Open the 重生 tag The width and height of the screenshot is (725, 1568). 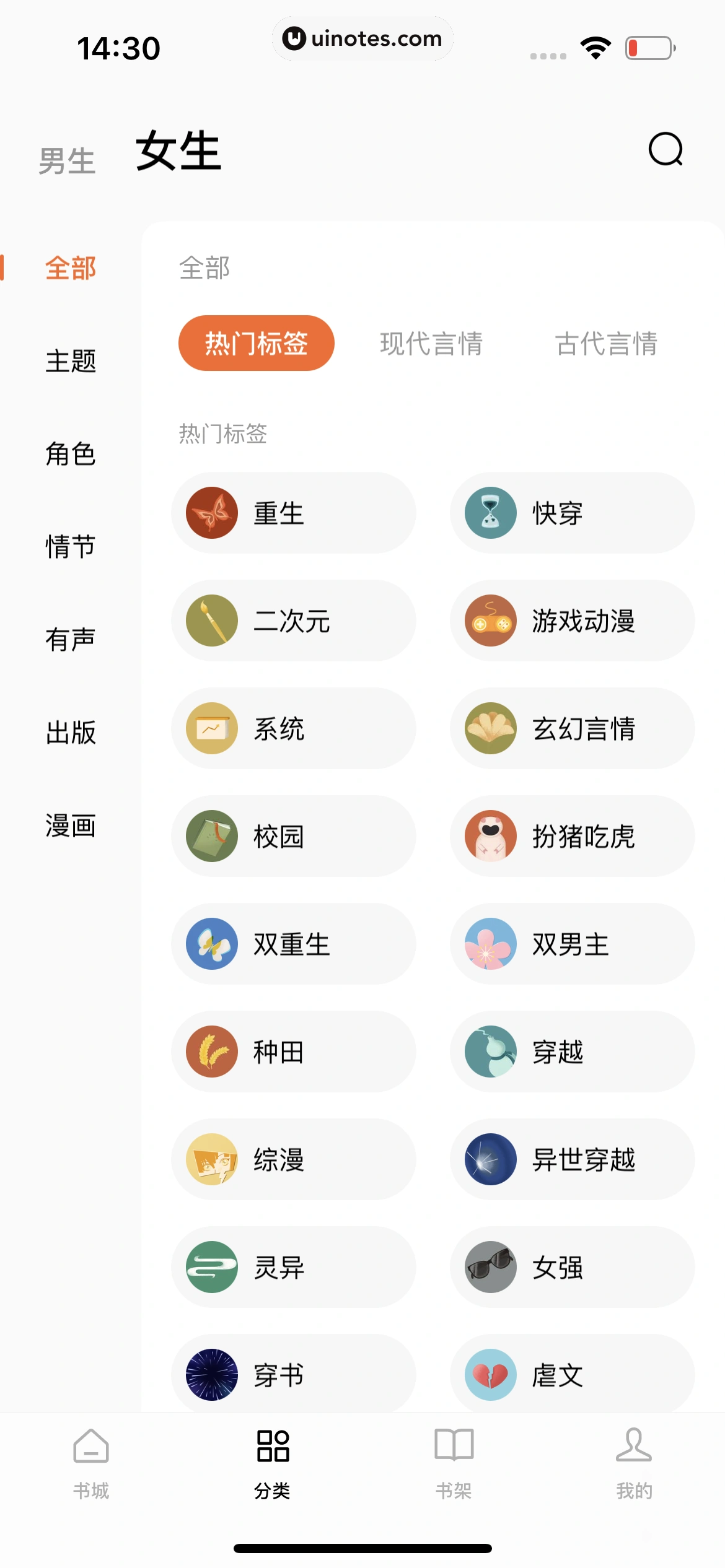pos(293,513)
